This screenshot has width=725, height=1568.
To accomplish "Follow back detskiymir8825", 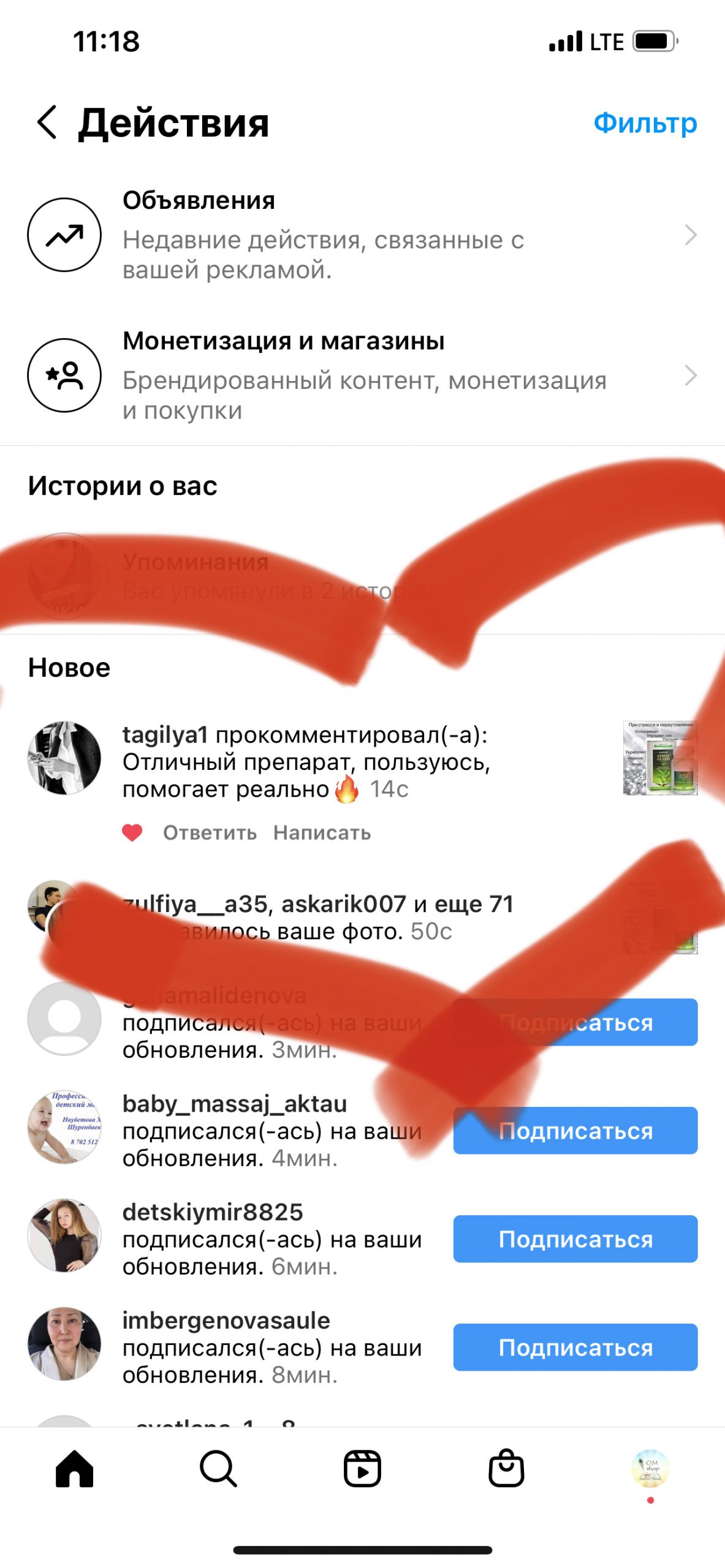I will coord(575,1239).
